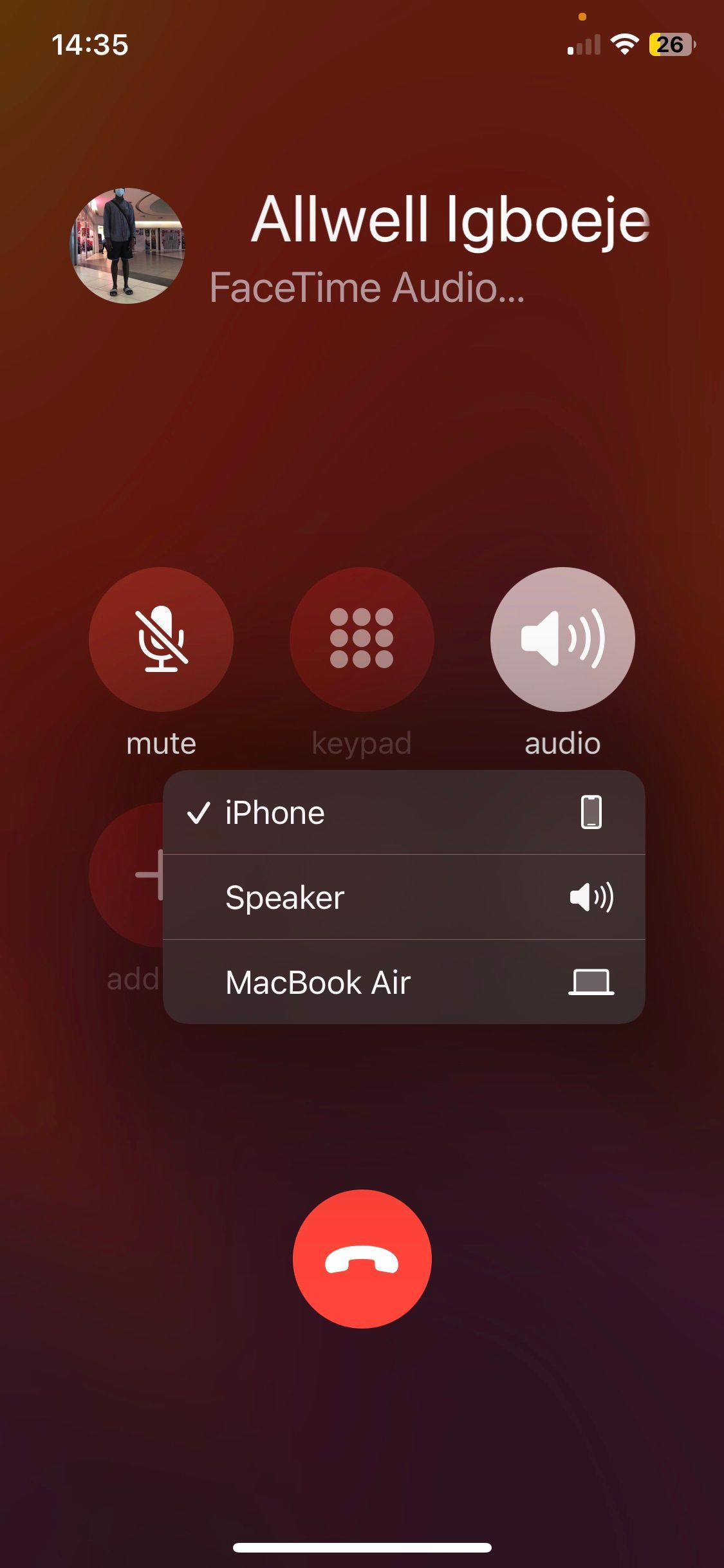Select iPhone as audio output
724x1568 pixels.
[404, 812]
